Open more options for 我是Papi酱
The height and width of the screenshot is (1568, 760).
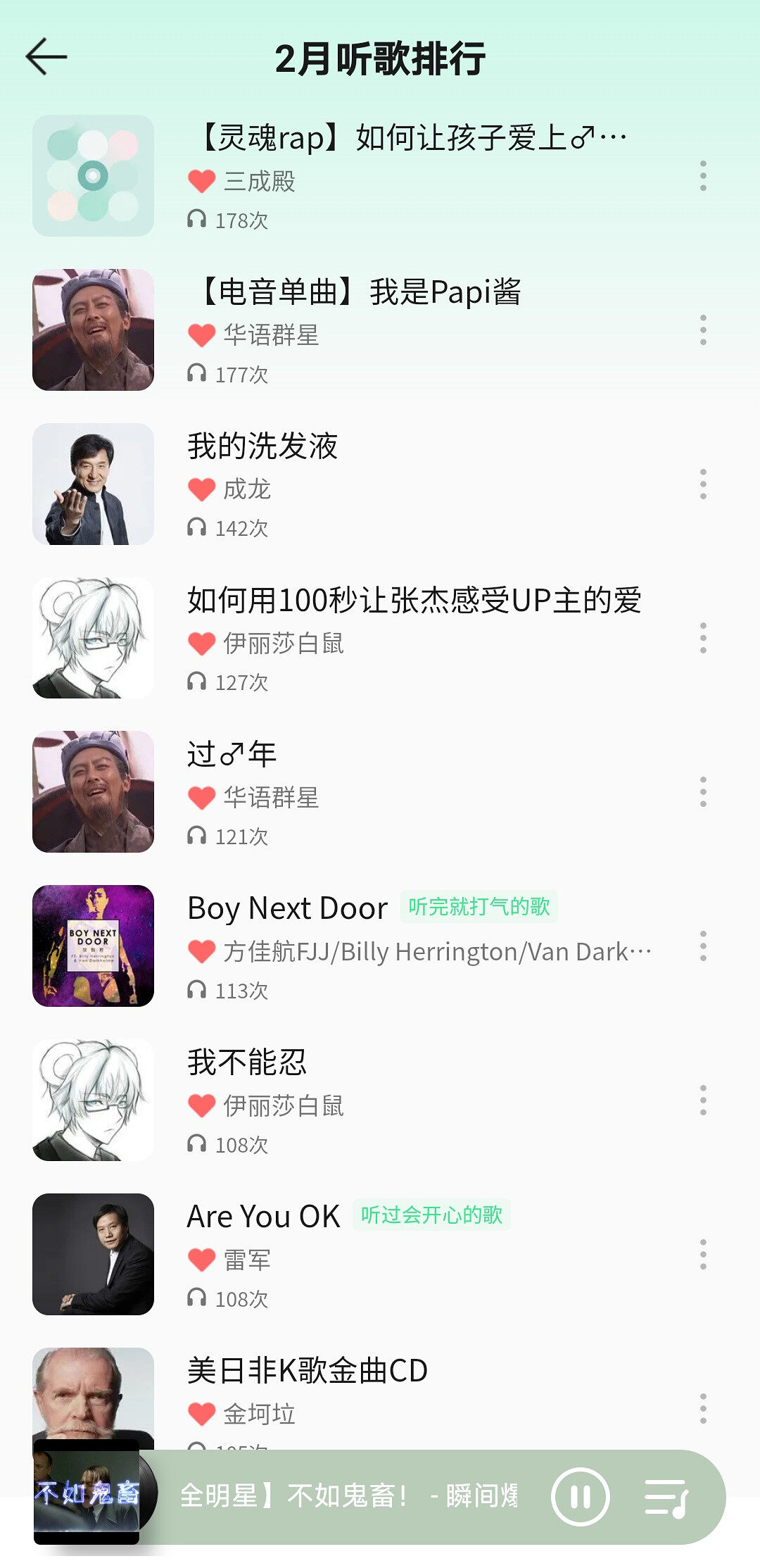coord(702,330)
